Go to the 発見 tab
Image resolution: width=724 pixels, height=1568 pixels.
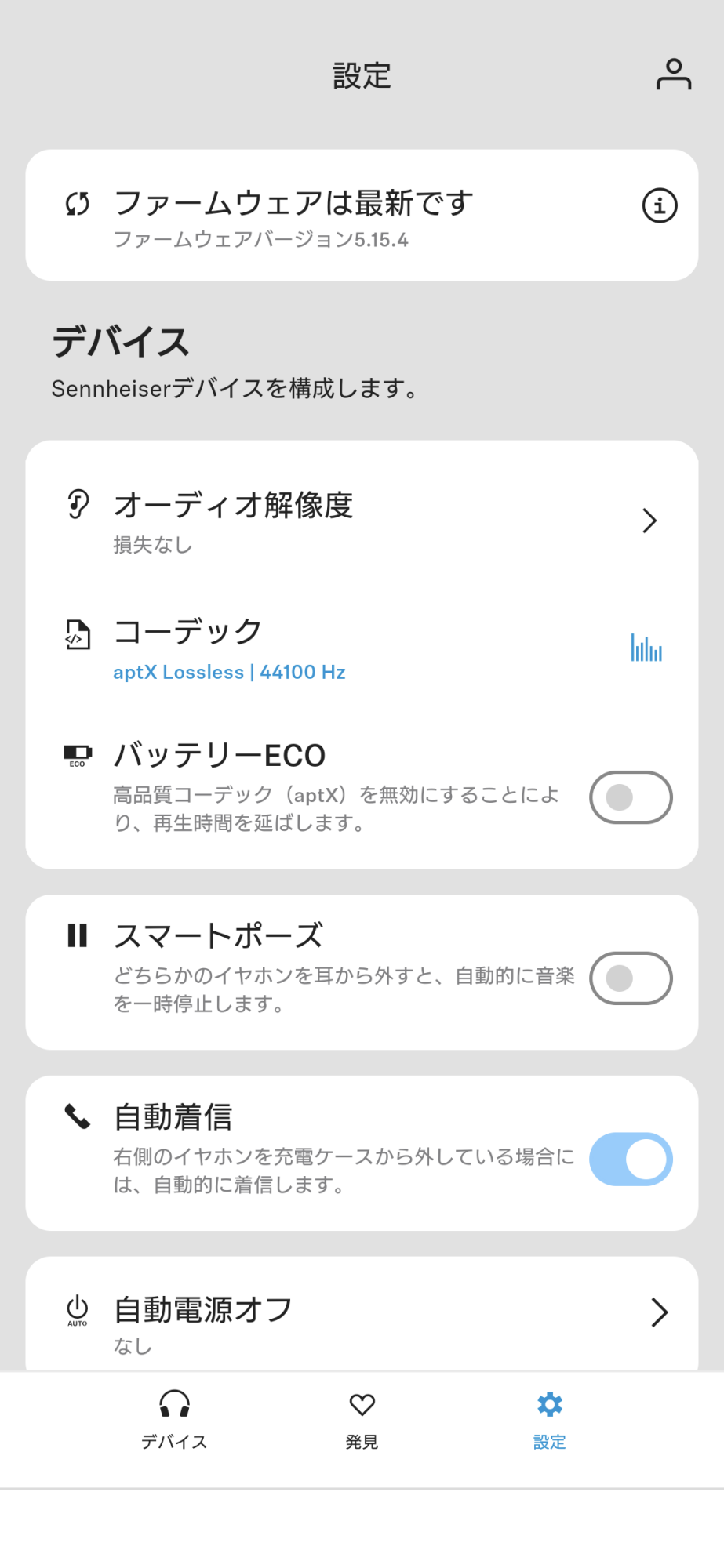coord(362,1420)
